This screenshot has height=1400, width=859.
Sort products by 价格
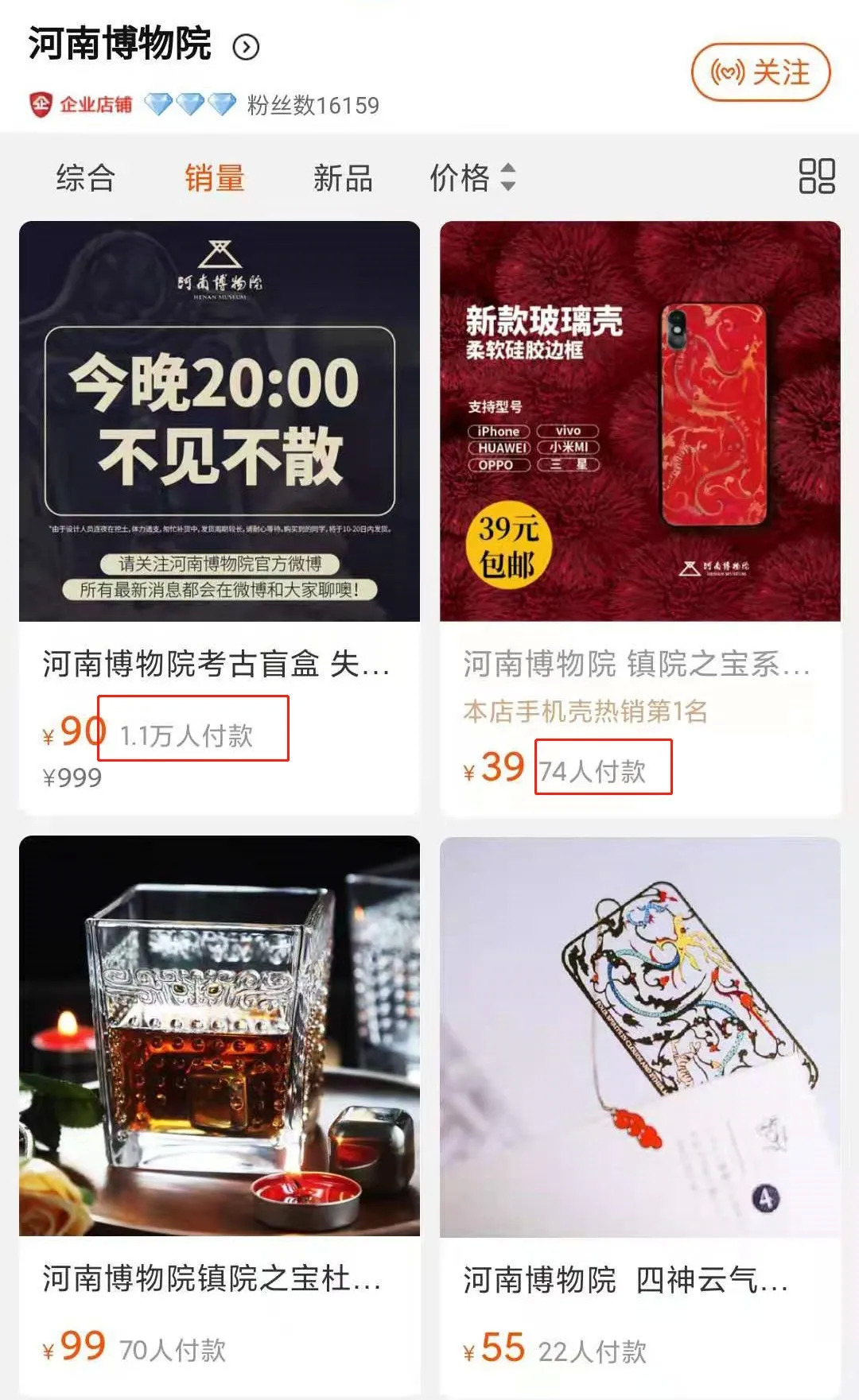coord(472,177)
